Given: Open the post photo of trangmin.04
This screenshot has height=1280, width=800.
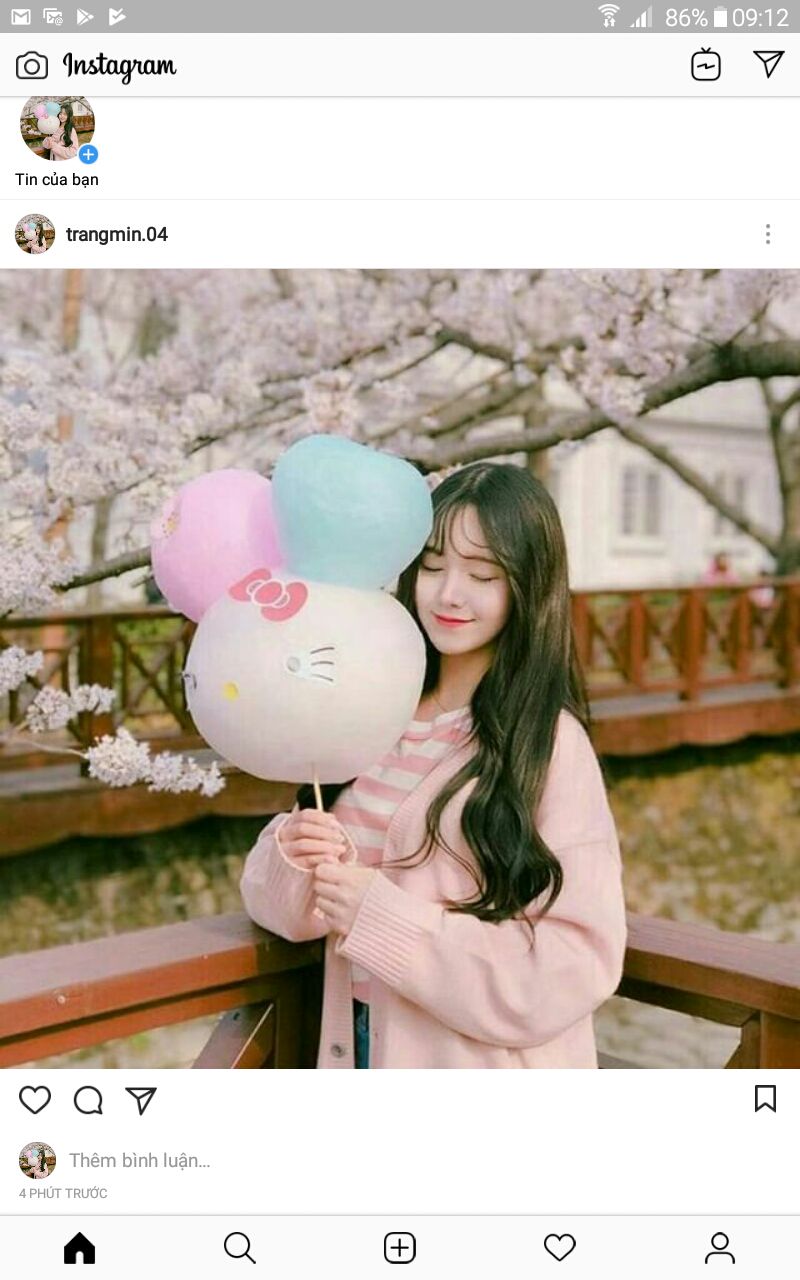Looking at the screenshot, I should tap(400, 668).
